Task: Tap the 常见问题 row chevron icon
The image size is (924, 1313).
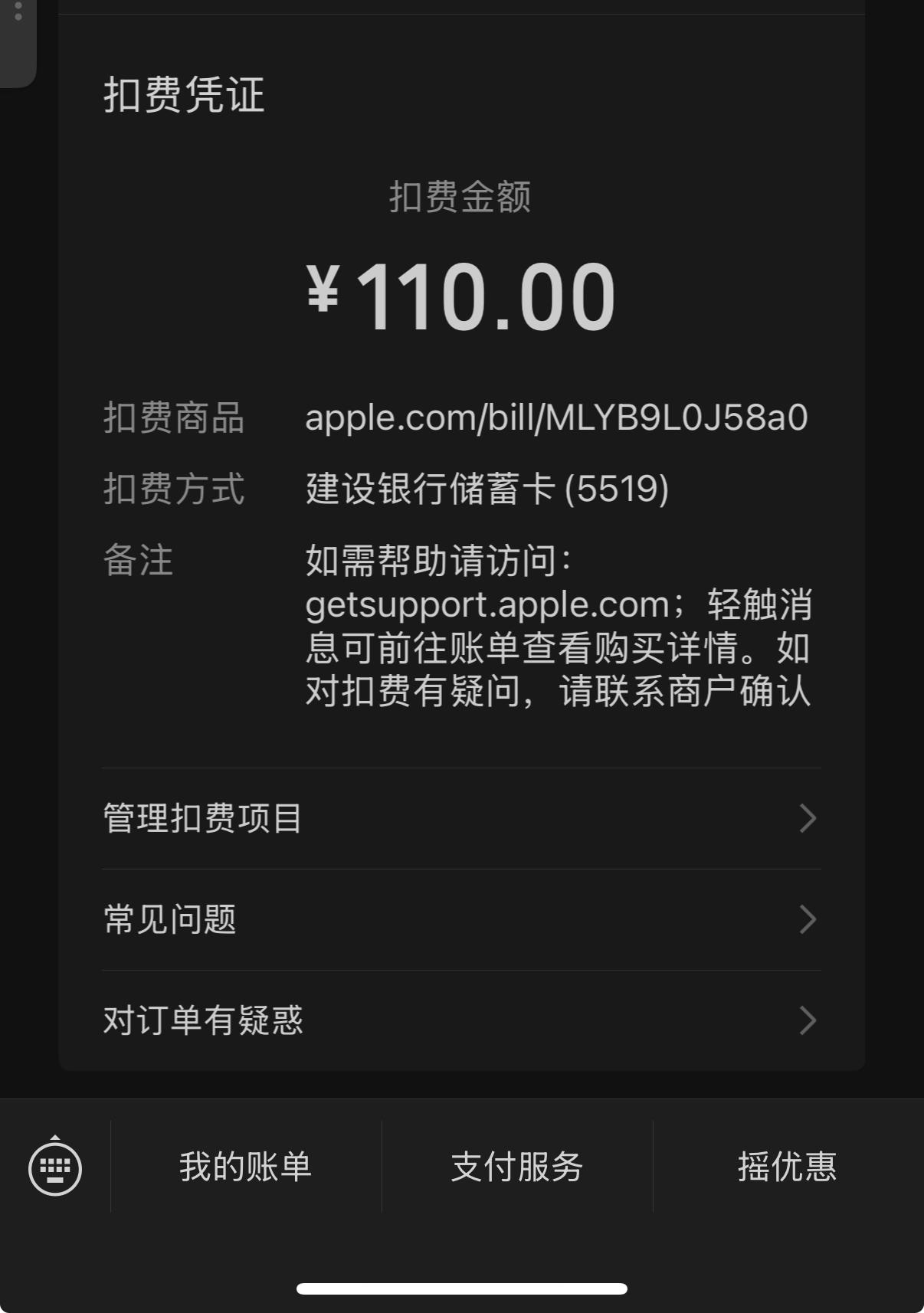Action: click(808, 920)
